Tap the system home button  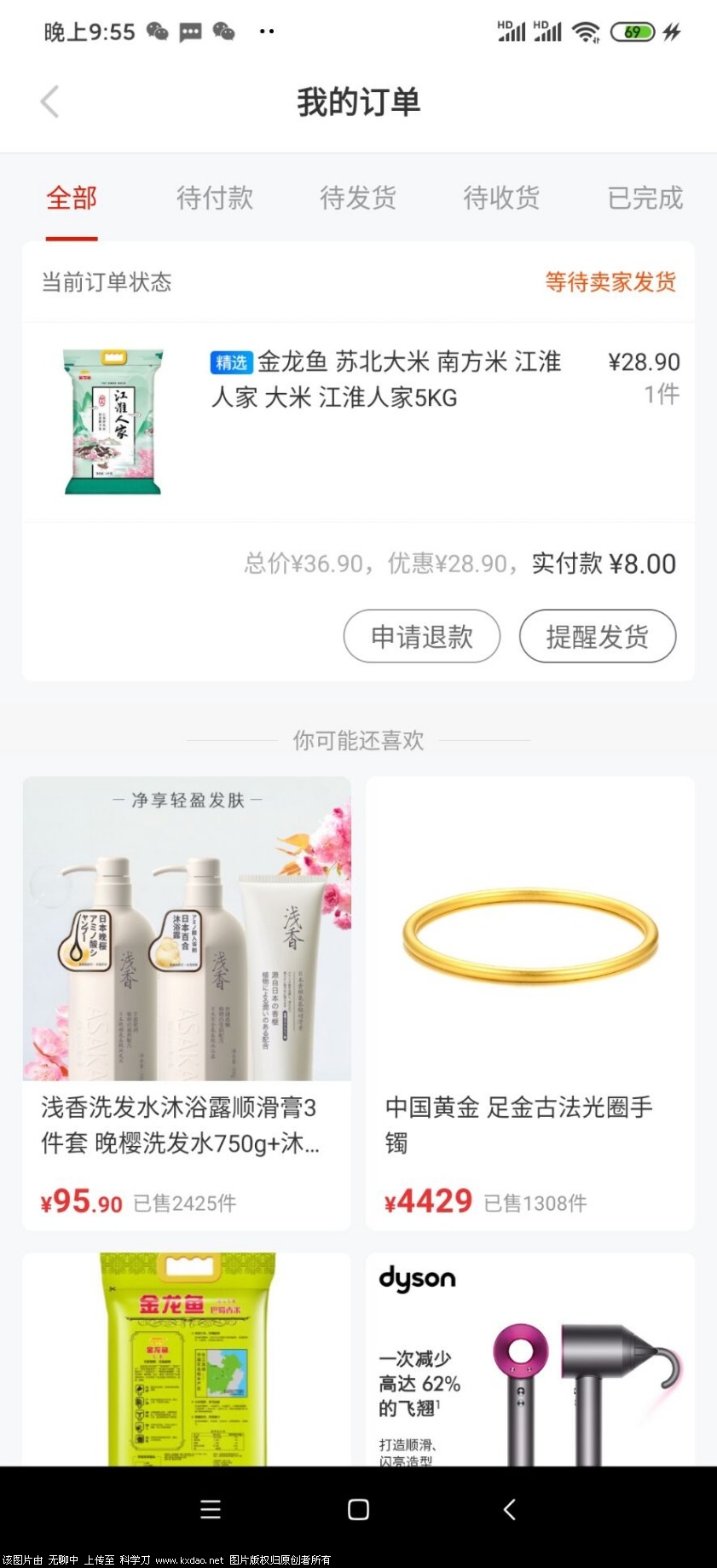pyautogui.click(x=358, y=1510)
